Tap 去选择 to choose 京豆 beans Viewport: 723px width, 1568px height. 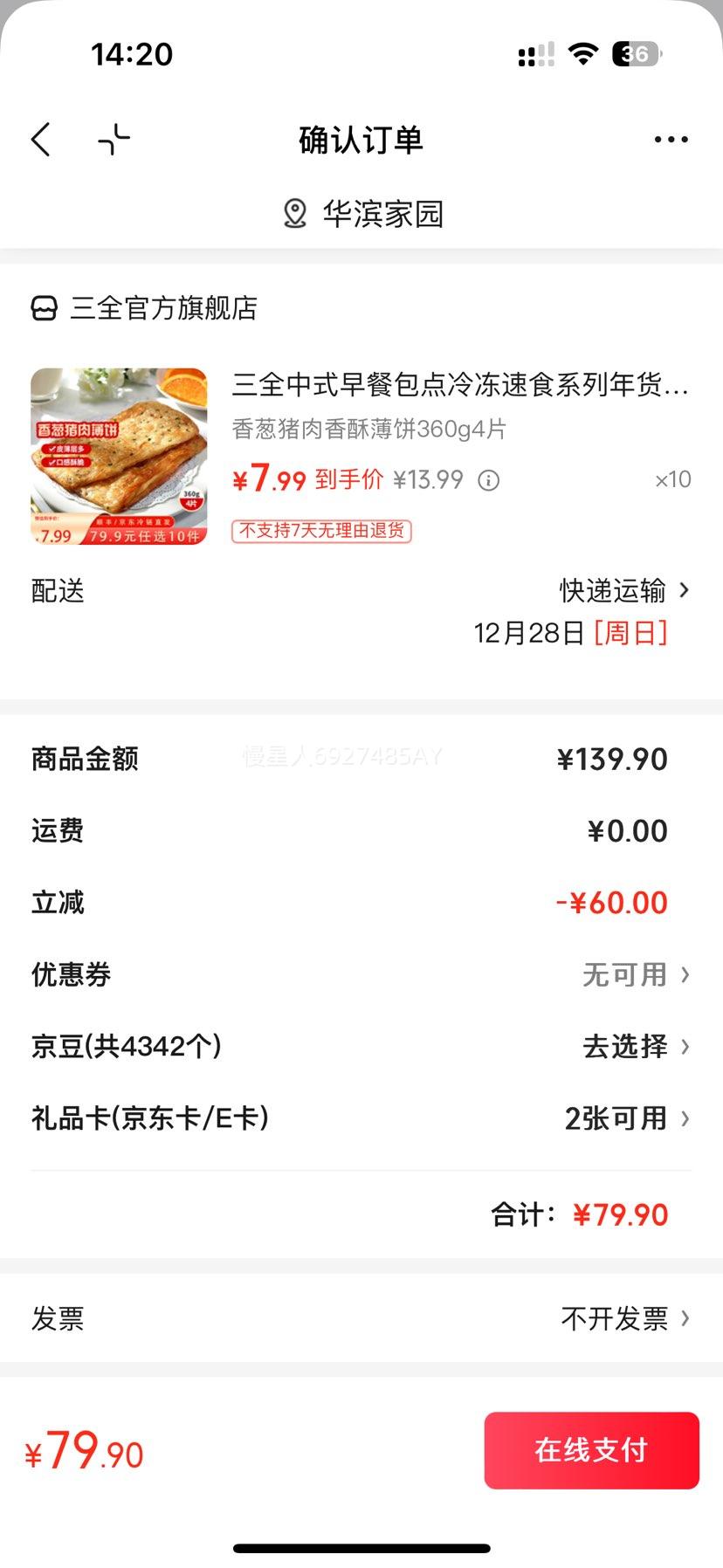(625, 1047)
